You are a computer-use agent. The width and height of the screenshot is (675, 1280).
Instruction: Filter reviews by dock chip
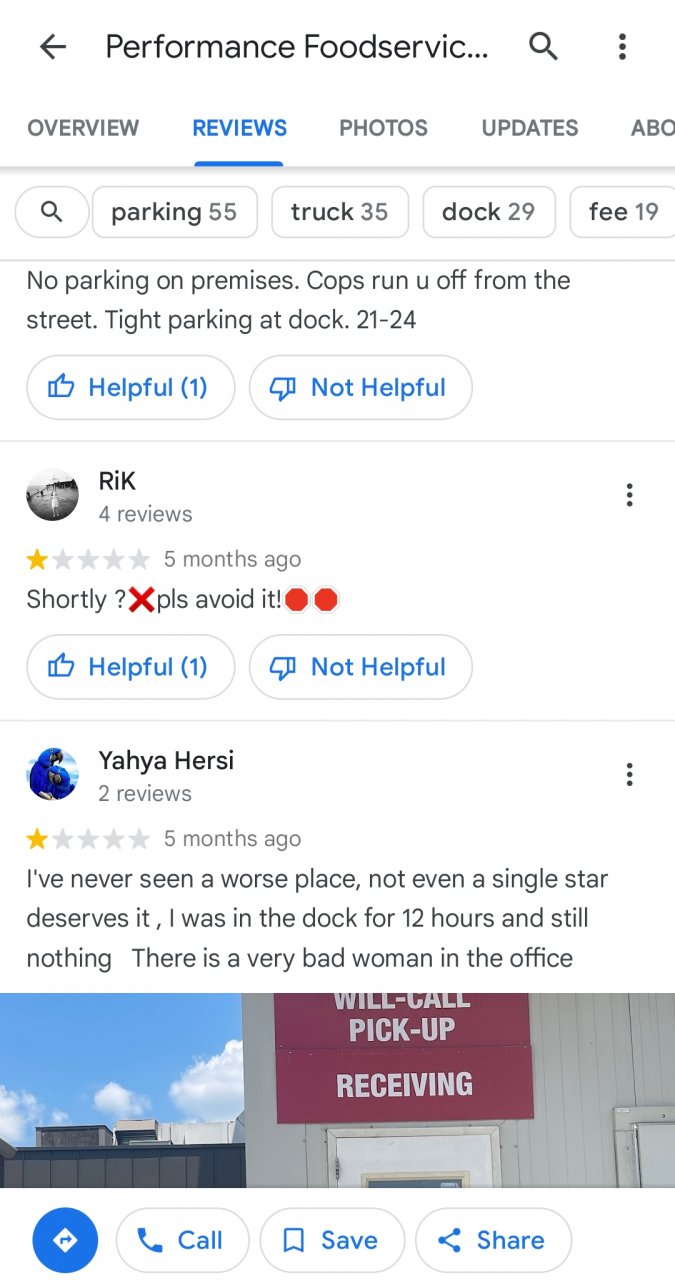tap(489, 212)
